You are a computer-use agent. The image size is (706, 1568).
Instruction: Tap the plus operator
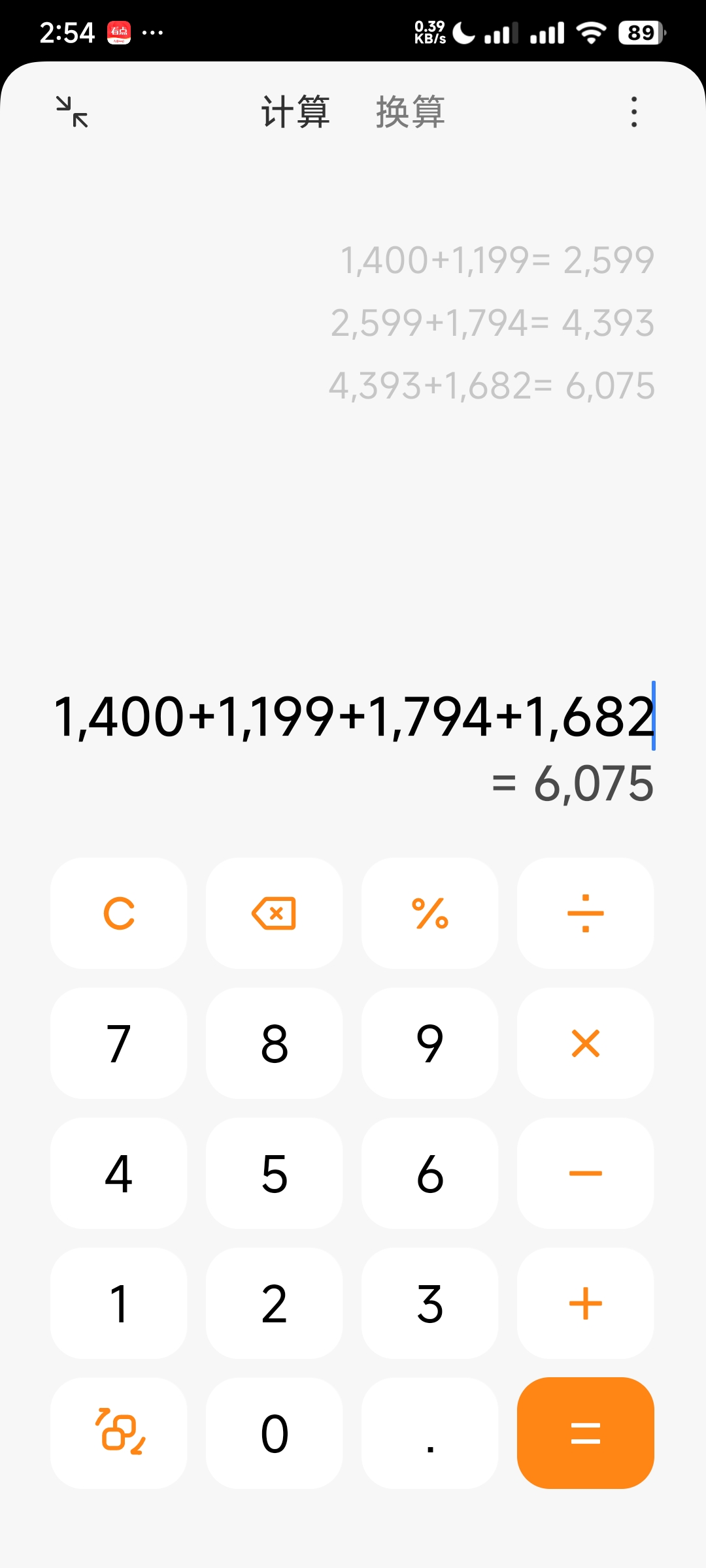585,1303
